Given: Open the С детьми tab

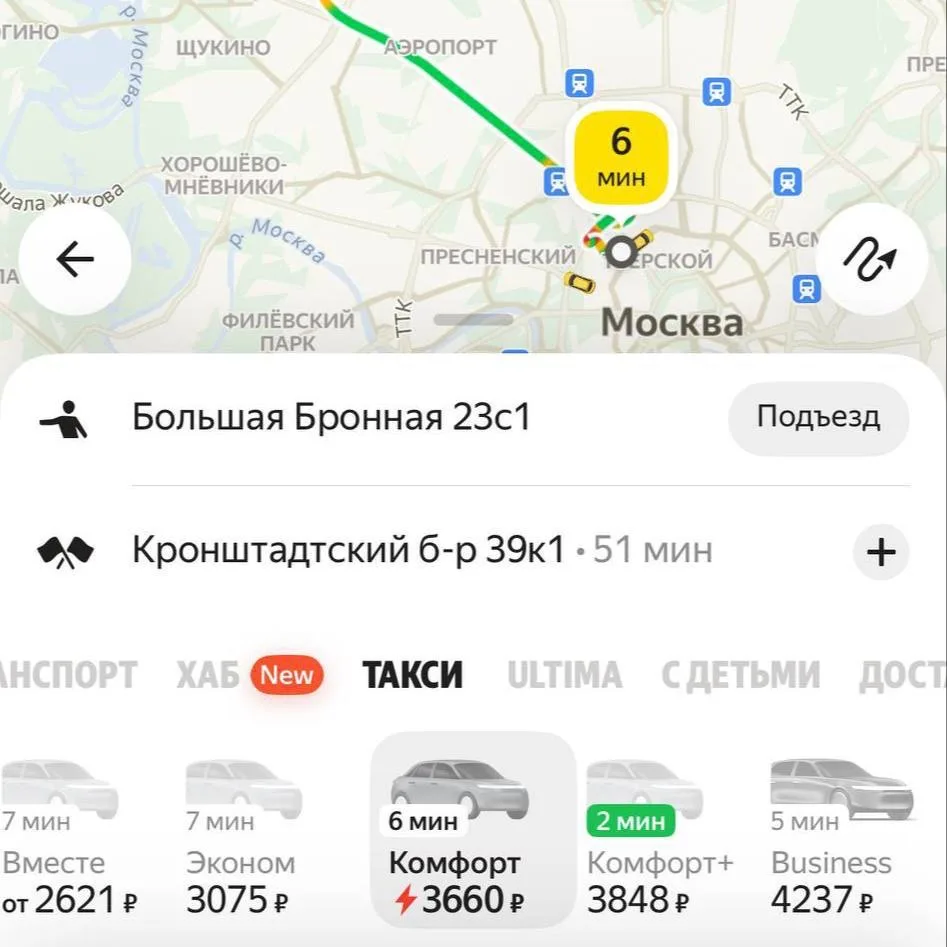Looking at the screenshot, I should (740, 675).
